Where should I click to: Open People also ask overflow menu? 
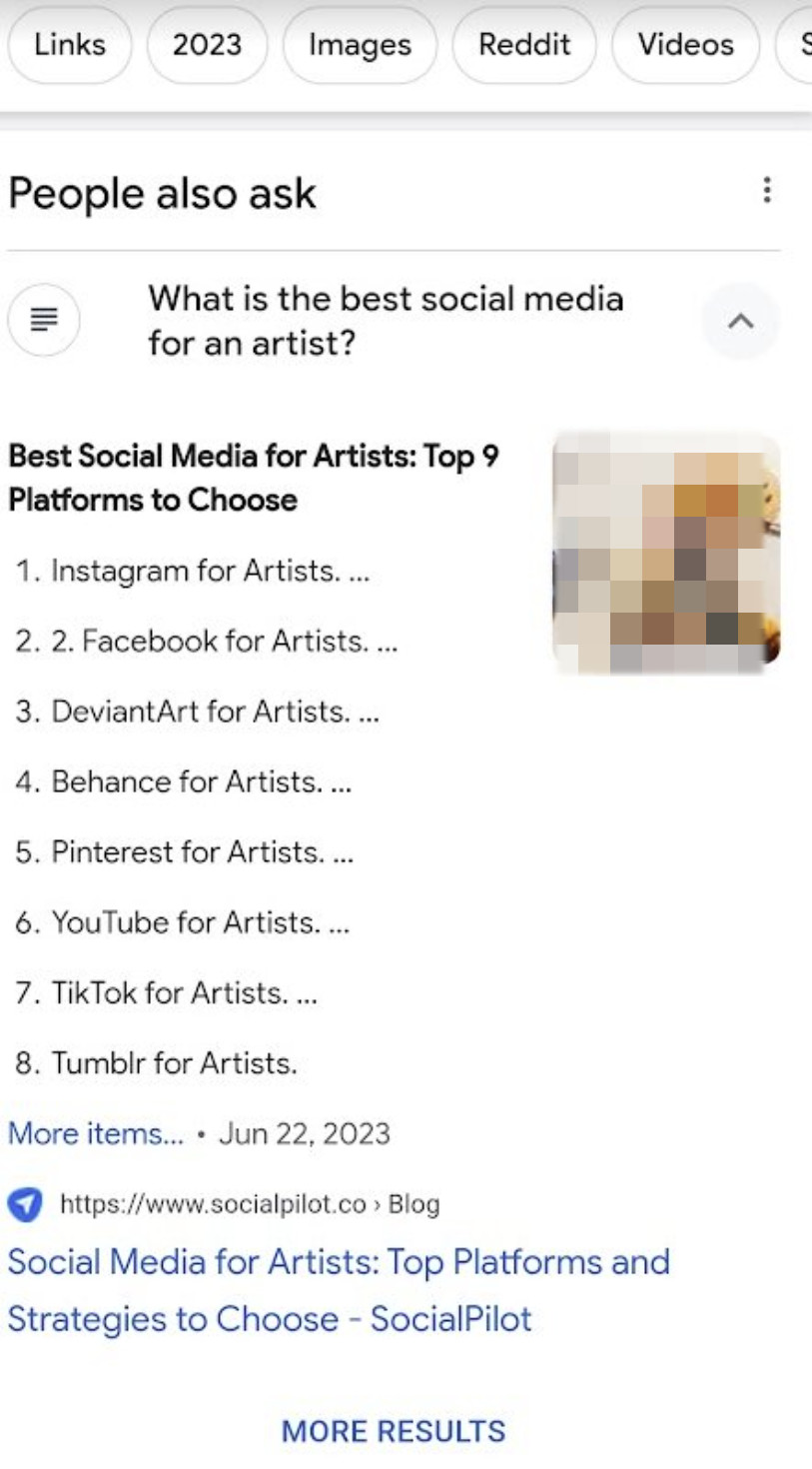(766, 190)
